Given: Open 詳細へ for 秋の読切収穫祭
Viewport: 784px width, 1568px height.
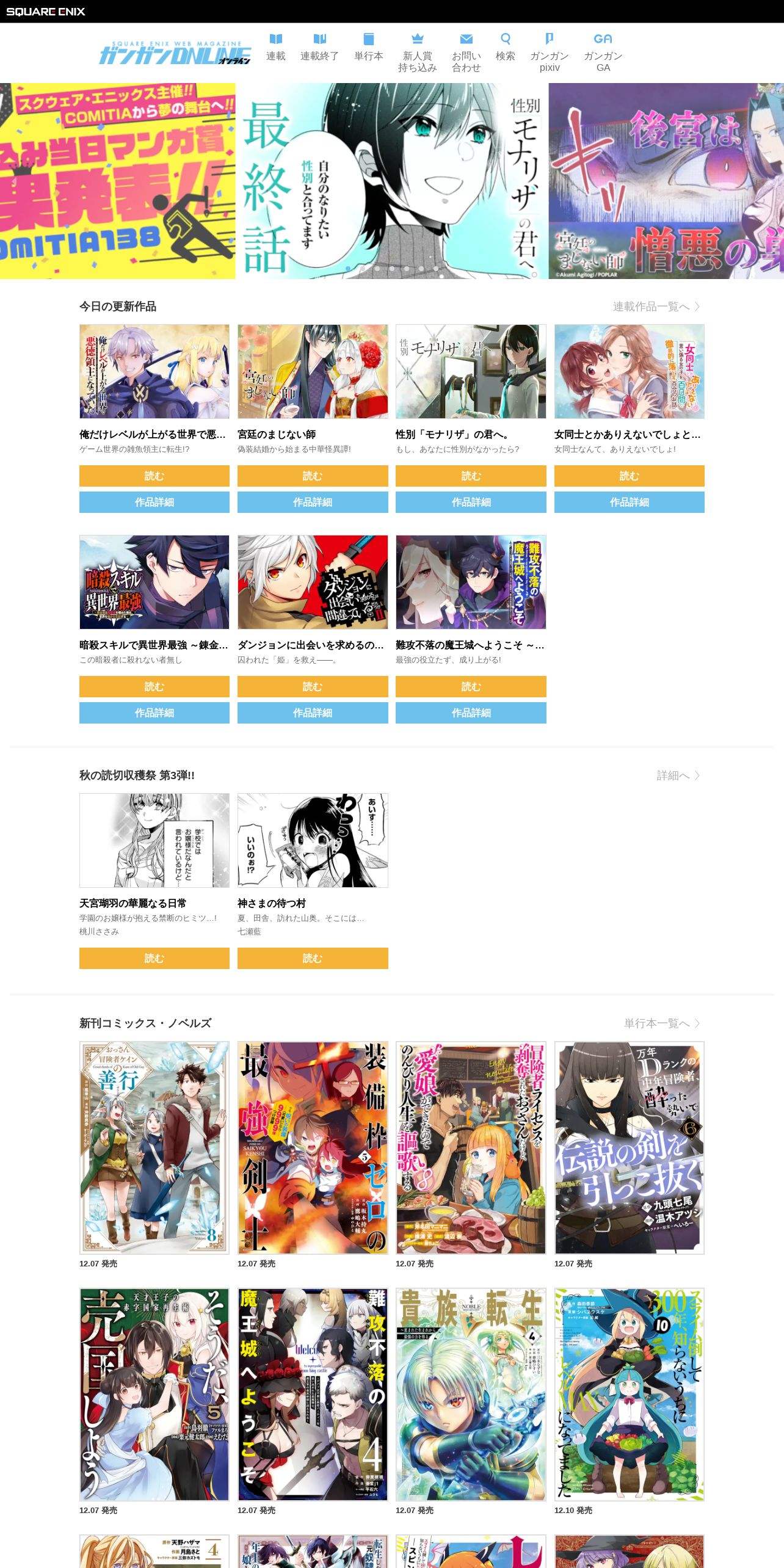Looking at the screenshot, I should pos(678,775).
